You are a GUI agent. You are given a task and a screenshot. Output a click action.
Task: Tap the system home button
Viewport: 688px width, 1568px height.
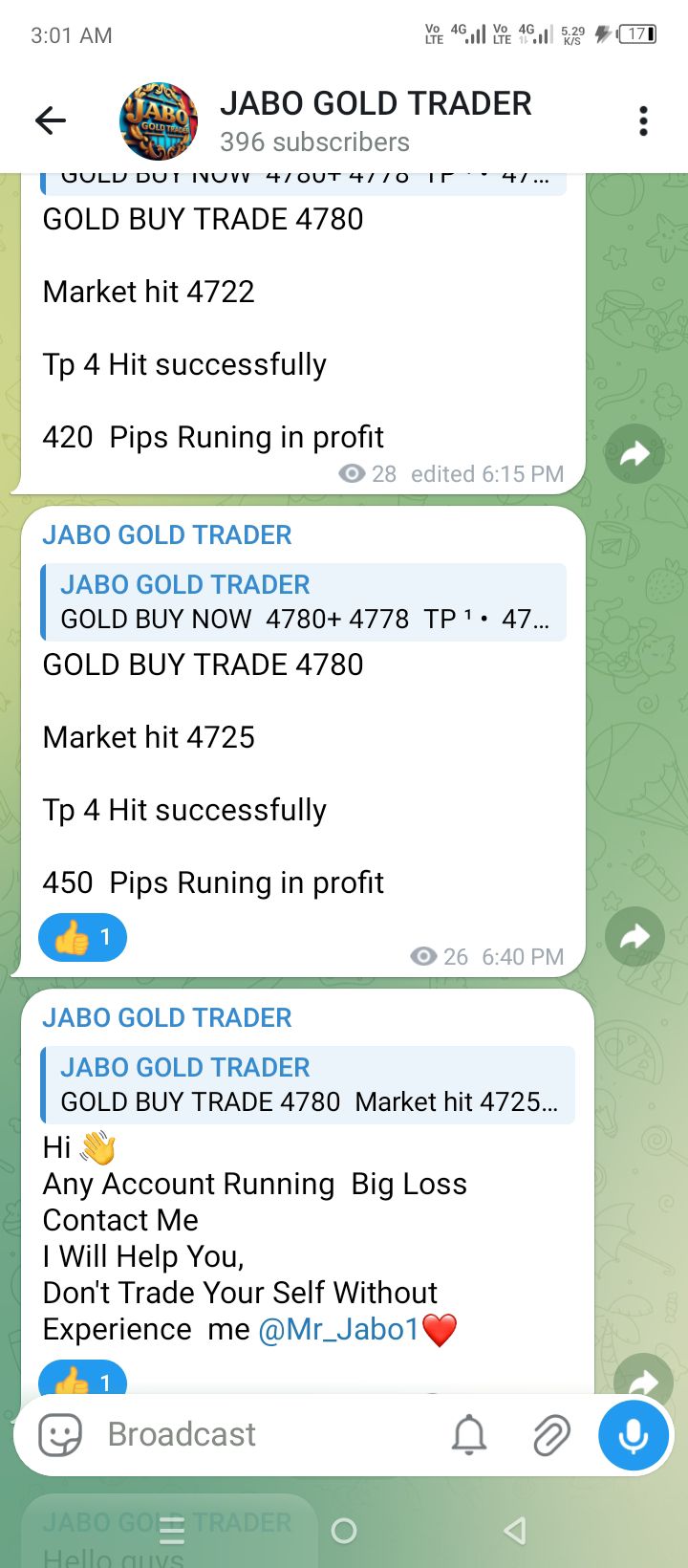(x=344, y=1531)
